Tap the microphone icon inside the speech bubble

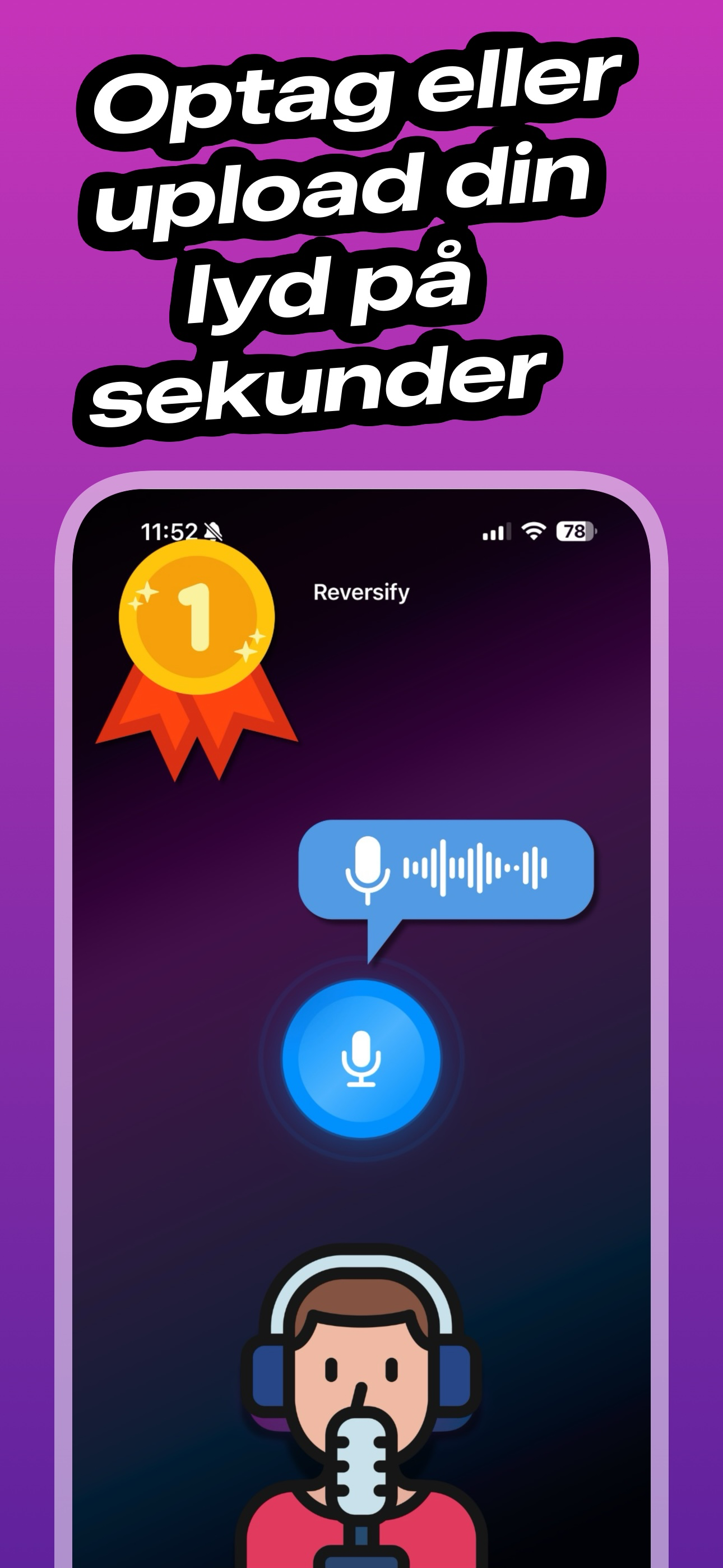(x=369, y=871)
